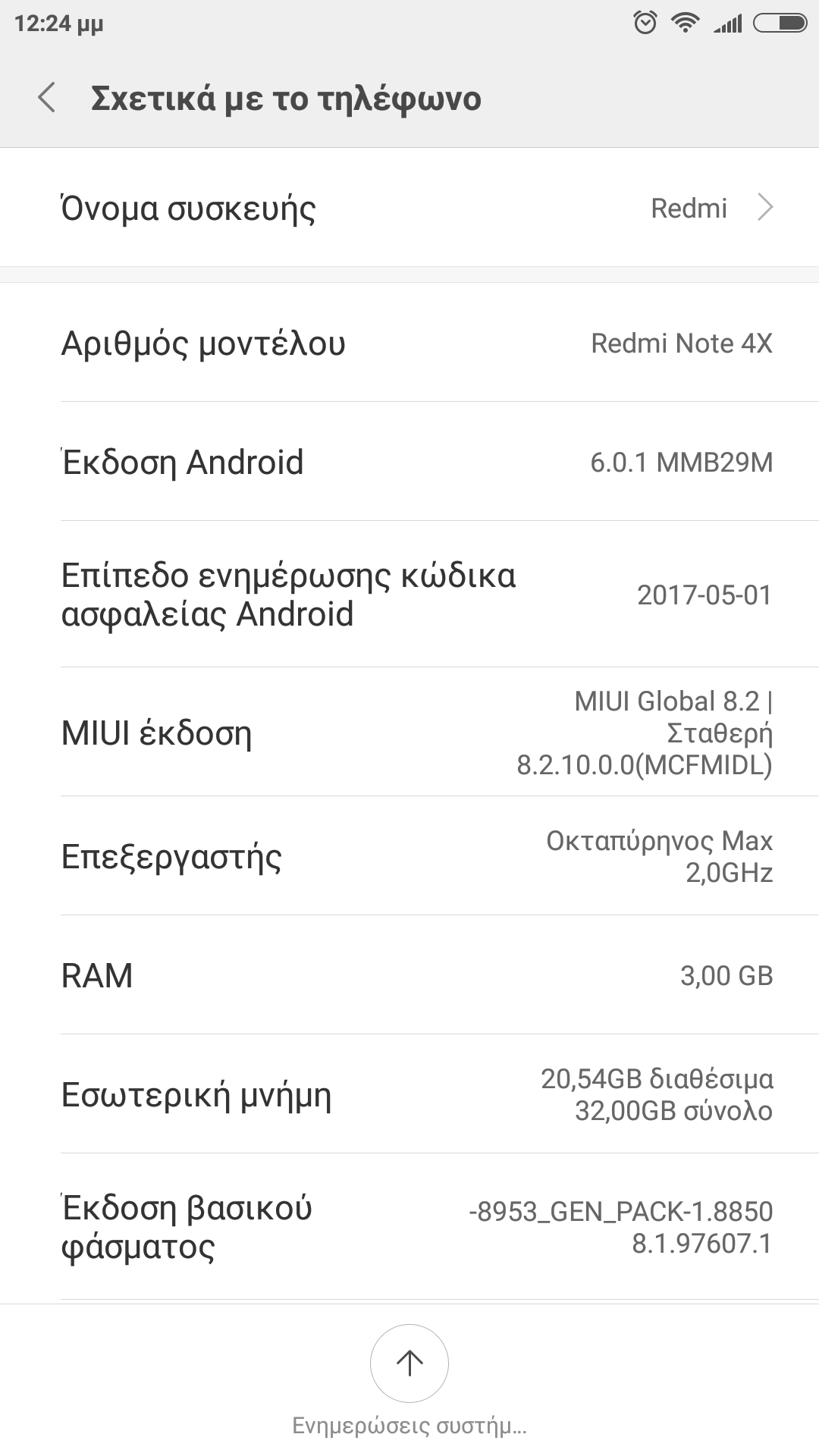Go back from Σχετικά με το τηλέφωνο
The width and height of the screenshot is (819, 1456).
point(47,99)
